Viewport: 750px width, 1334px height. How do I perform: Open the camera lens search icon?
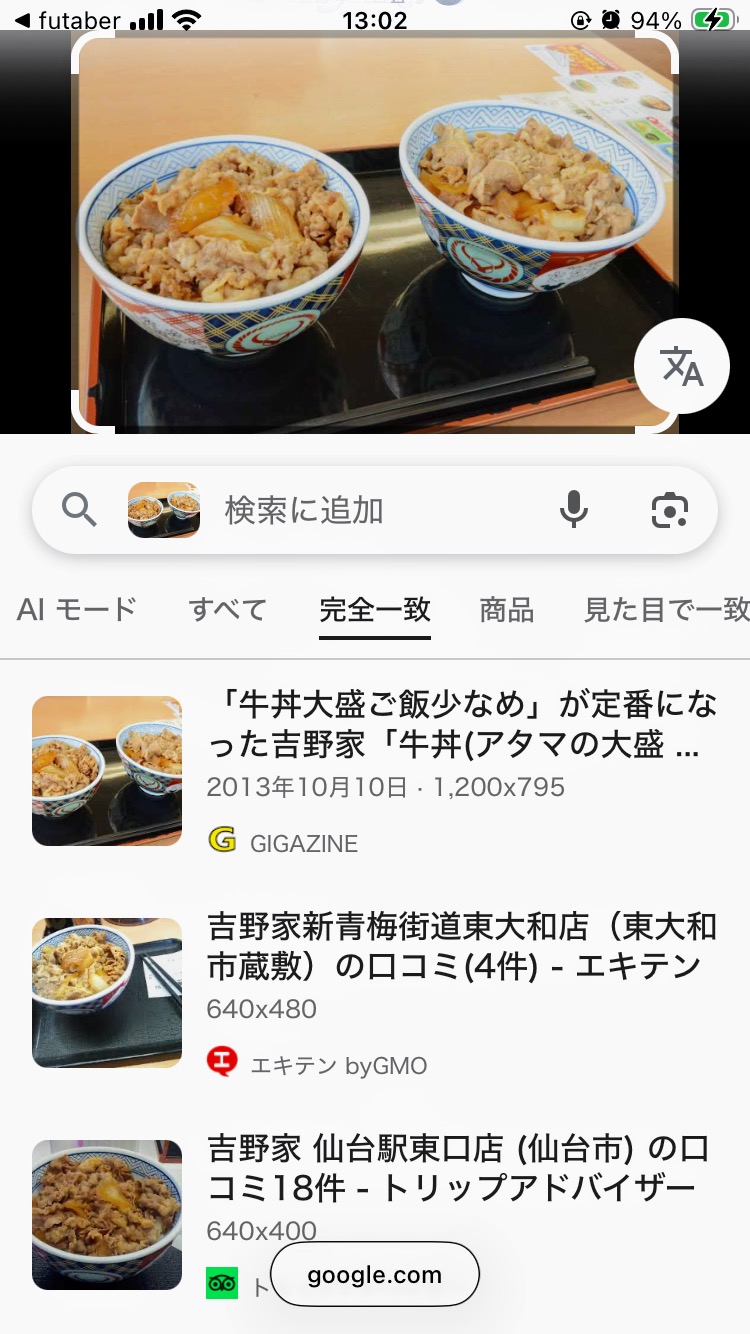[x=669, y=510]
